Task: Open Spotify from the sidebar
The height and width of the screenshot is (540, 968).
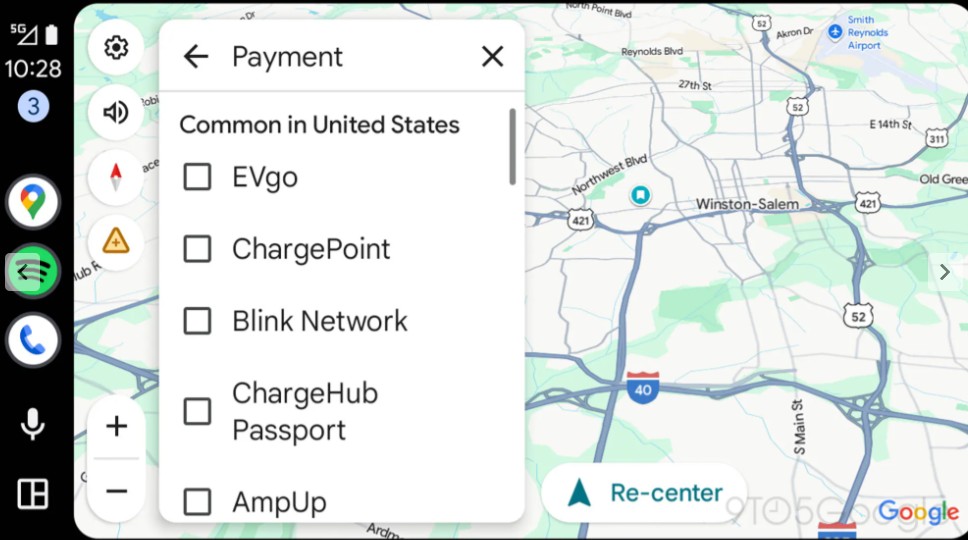Action: pos(34,271)
